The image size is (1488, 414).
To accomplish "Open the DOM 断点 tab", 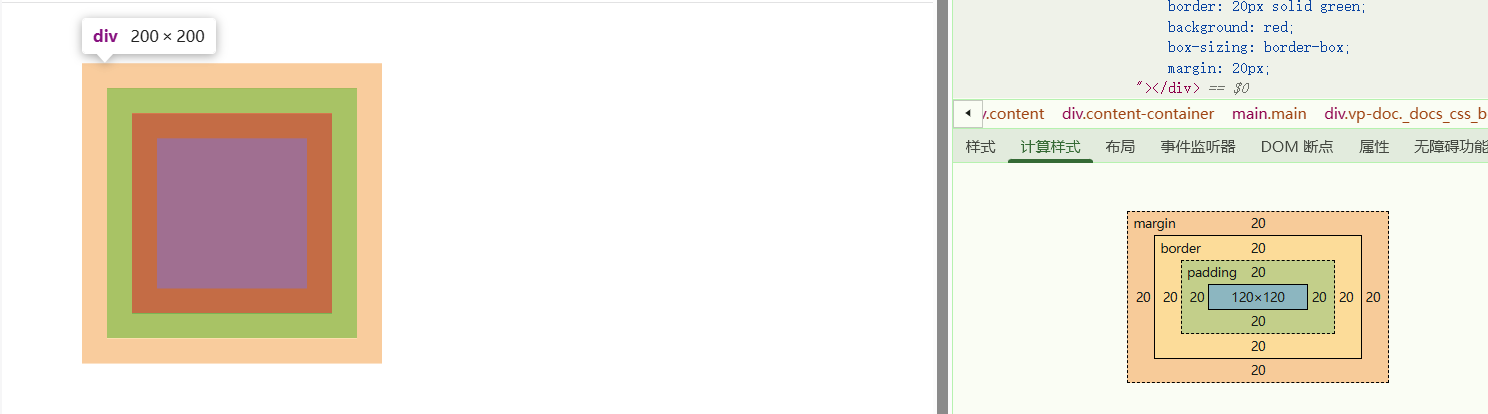I will click(x=1297, y=147).
